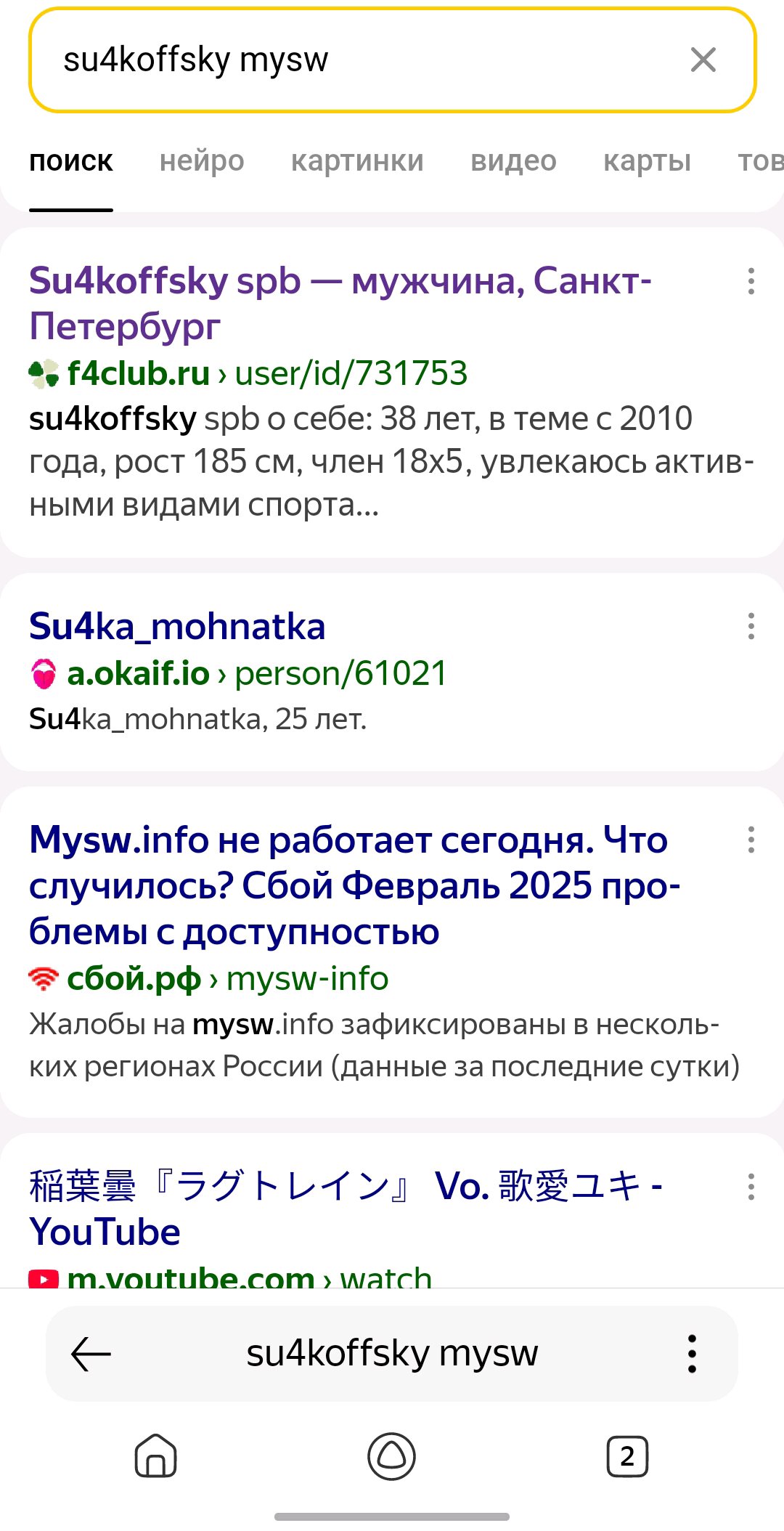Open the browser overflow menu

(x=692, y=1354)
